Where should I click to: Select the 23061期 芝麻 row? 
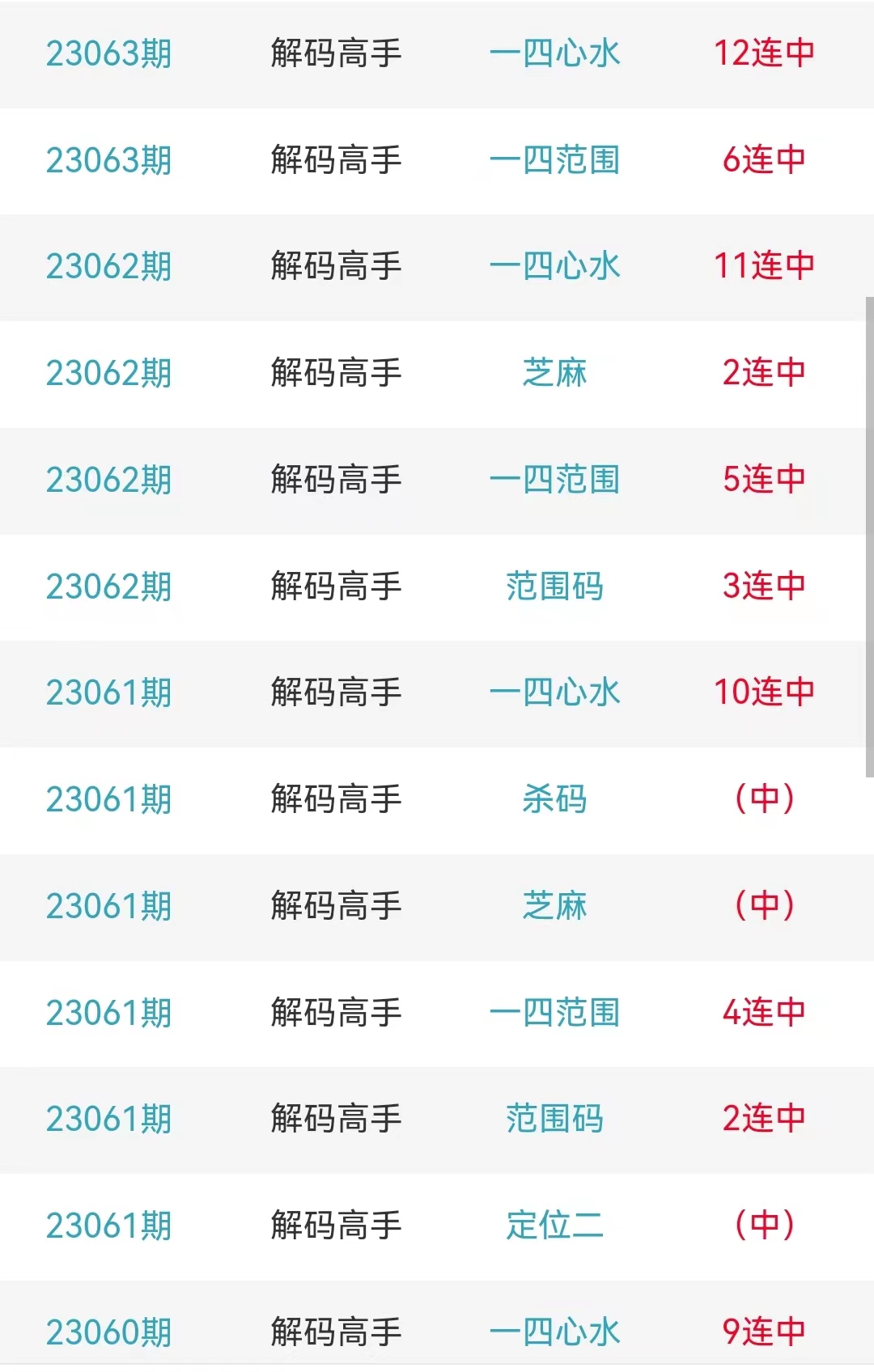tap(554, 906)
